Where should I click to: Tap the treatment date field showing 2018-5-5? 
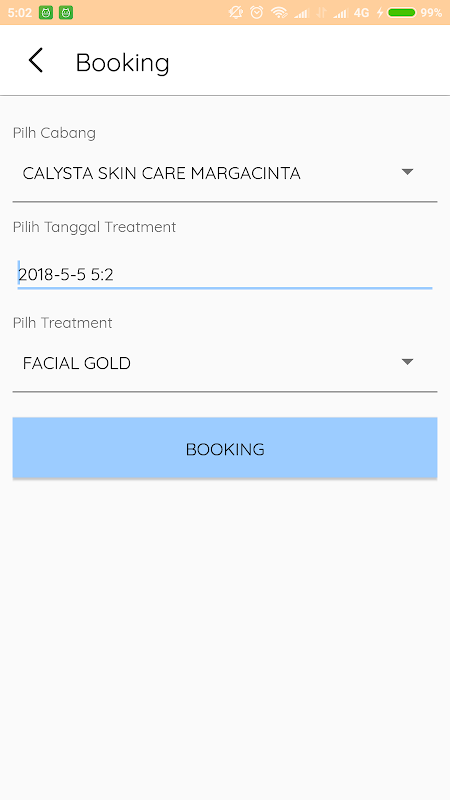point(224,274)
